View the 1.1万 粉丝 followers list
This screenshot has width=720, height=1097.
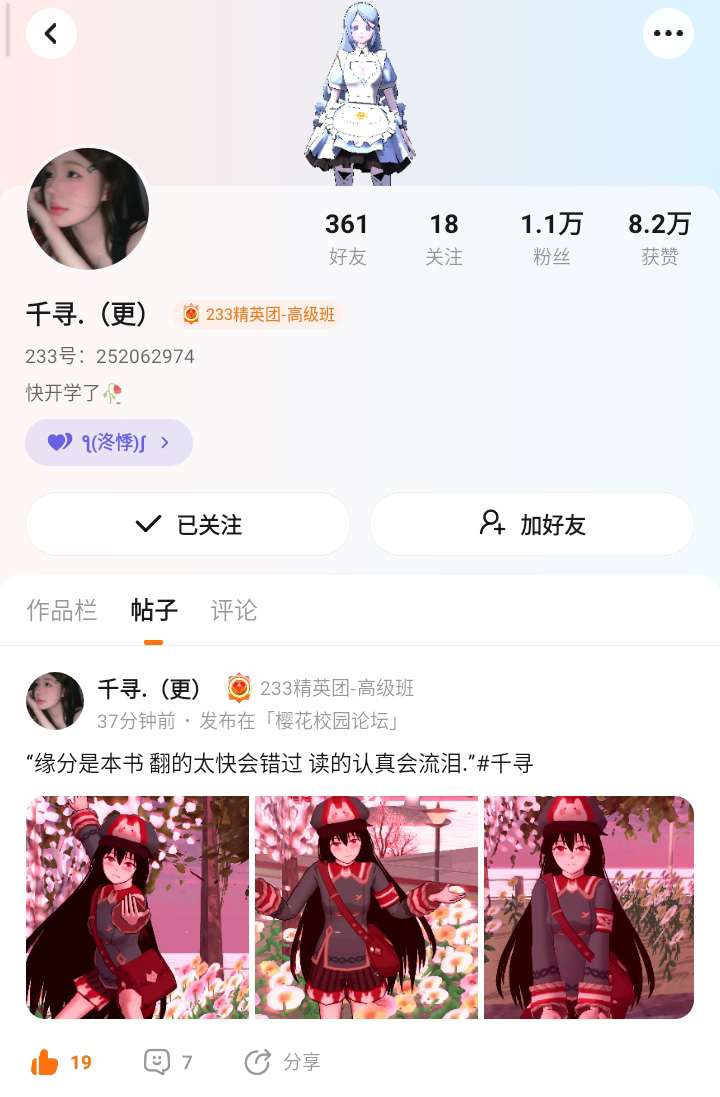(551, 239)
